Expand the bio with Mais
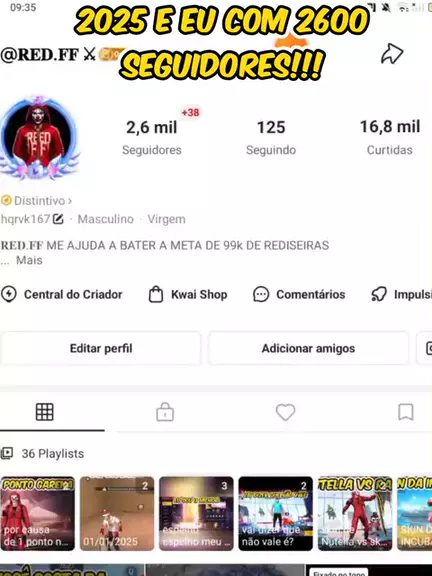Image resolution: width=432 pixels, height=576 pixels. click(29, 260)
